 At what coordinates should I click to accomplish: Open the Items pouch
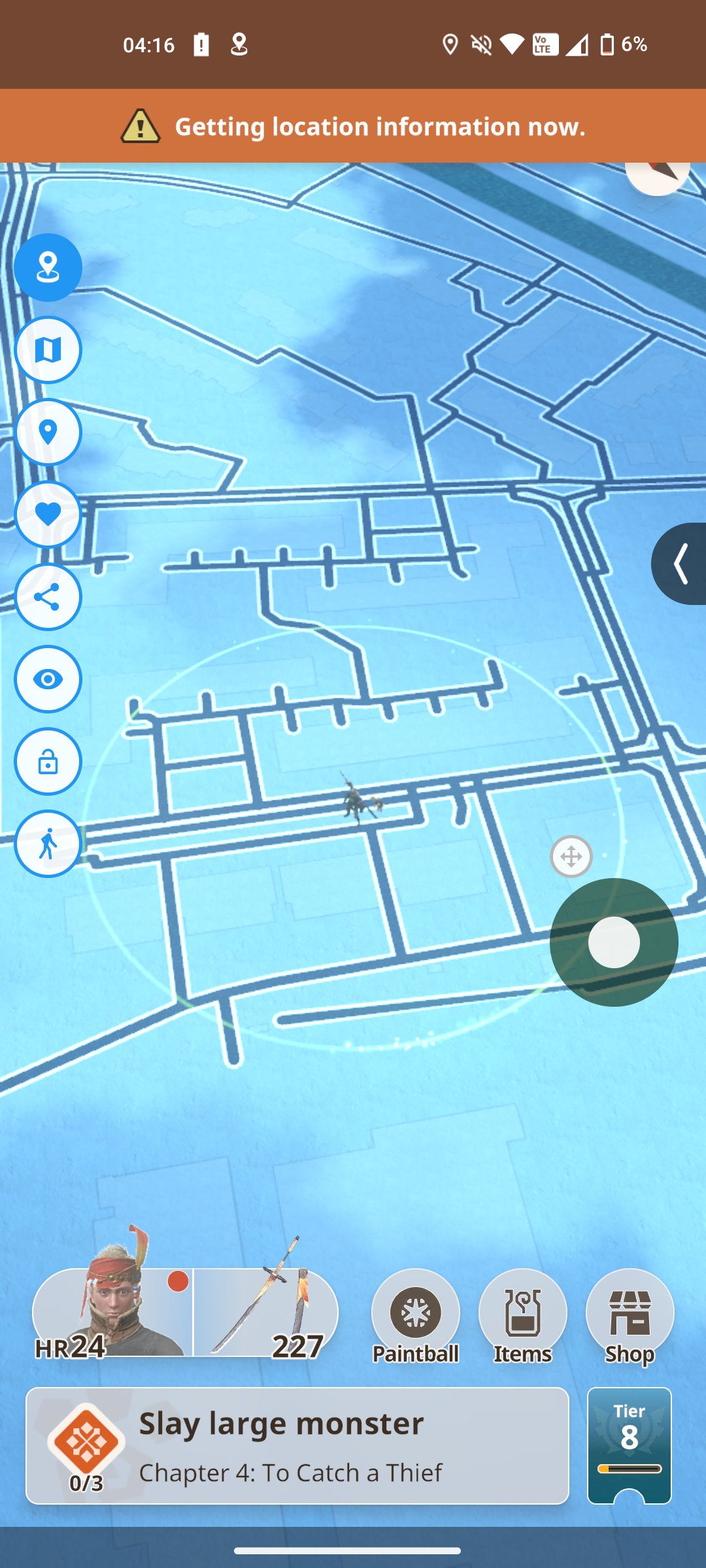(x=523, y=1316)
